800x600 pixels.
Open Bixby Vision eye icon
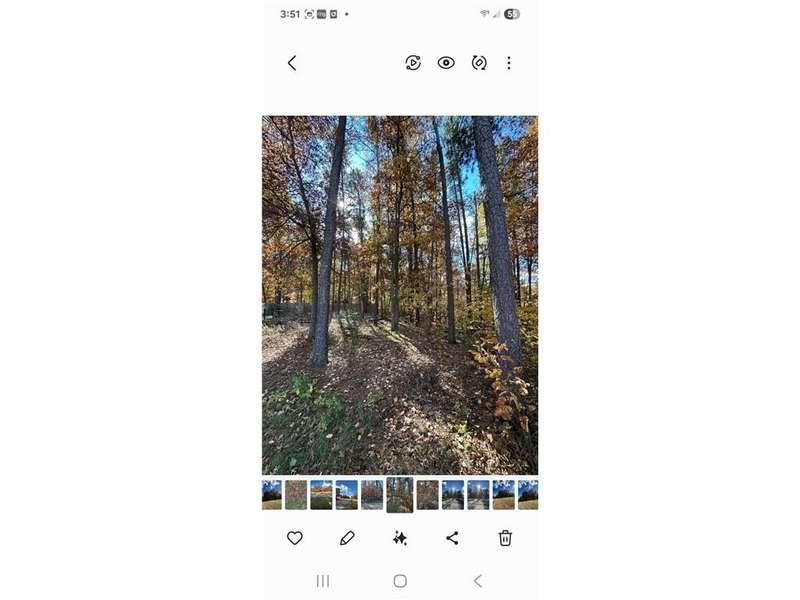[446, 63]
